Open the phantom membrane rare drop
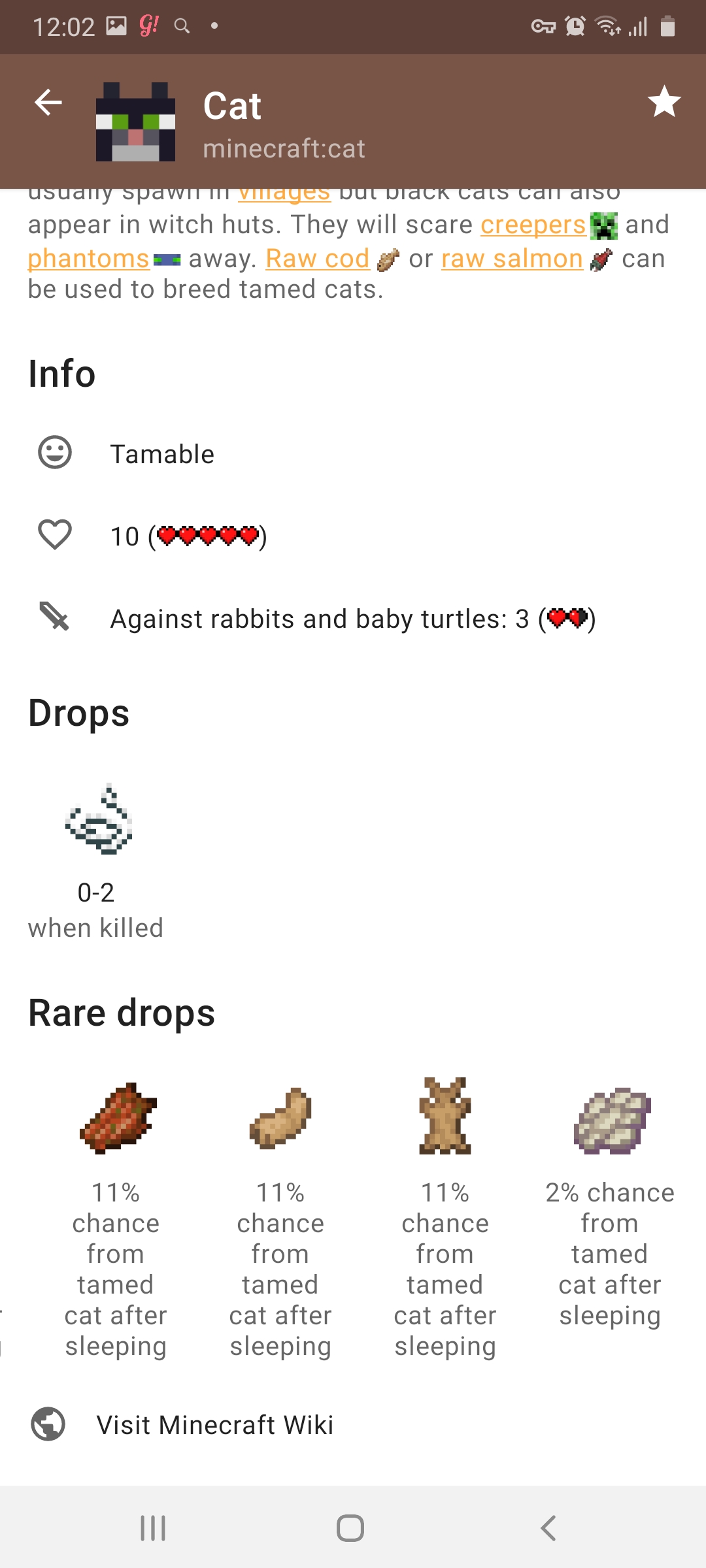 611,1120
